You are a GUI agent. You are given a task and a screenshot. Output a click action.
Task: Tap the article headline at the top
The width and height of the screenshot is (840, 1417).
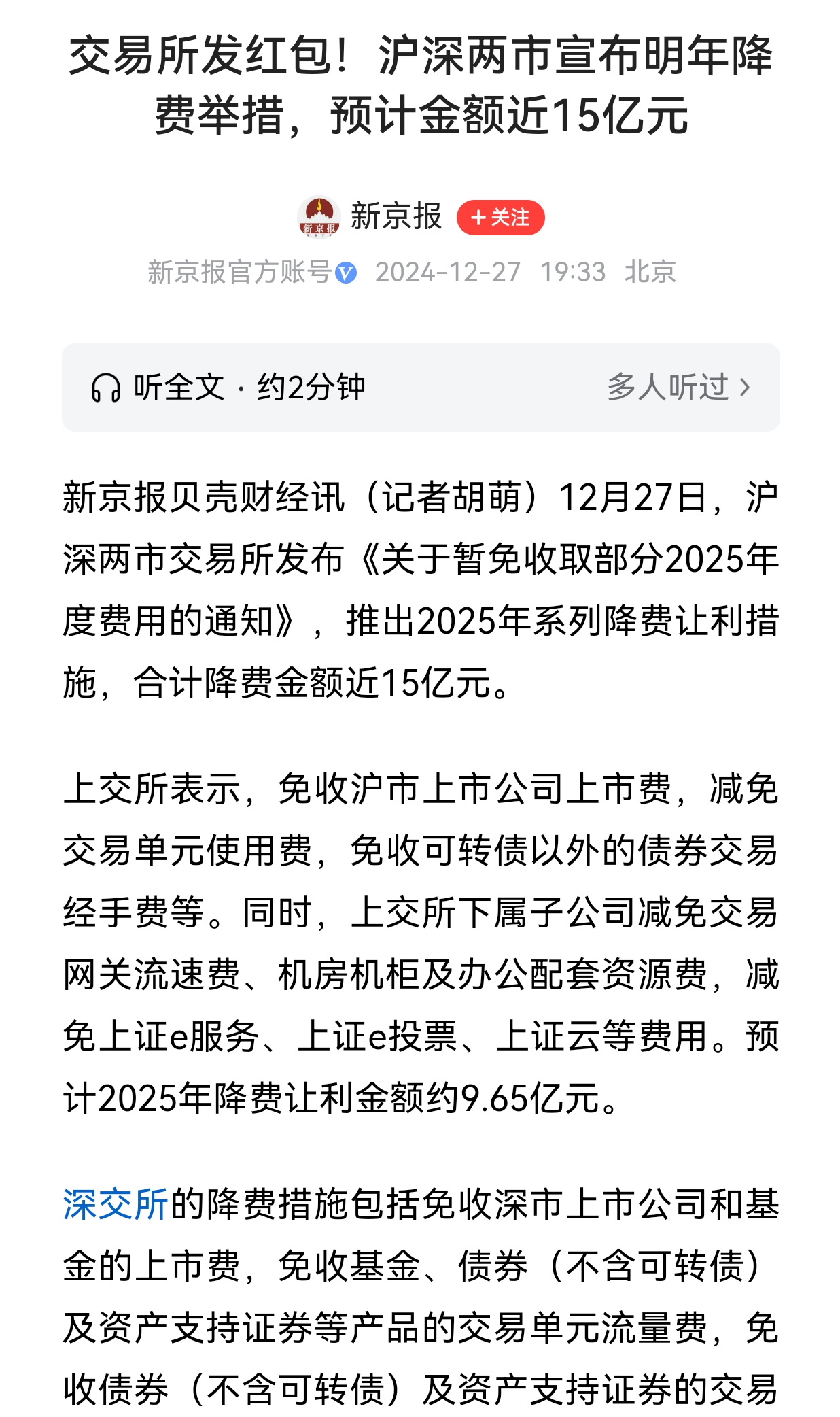coord(420,85)
